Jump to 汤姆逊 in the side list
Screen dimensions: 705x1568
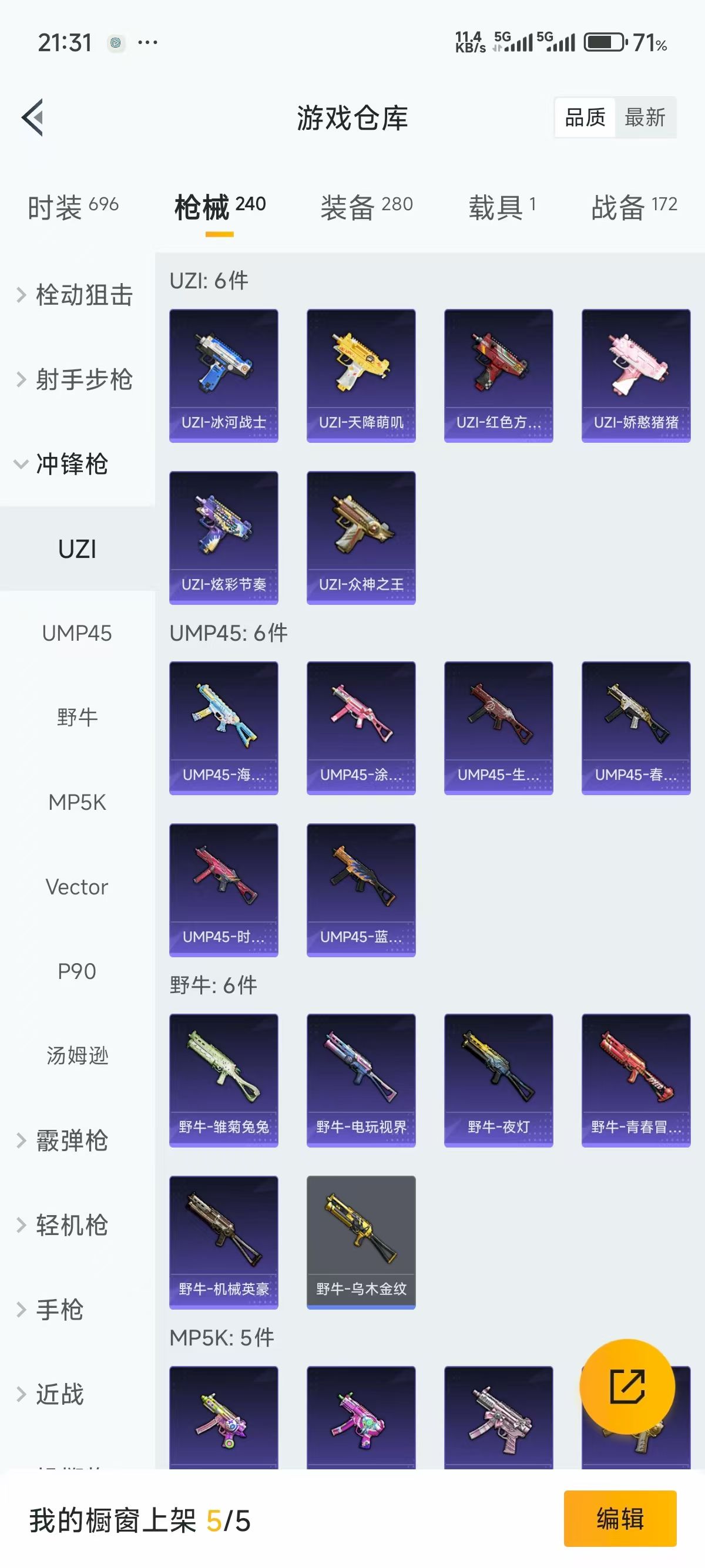(77, 1055)
